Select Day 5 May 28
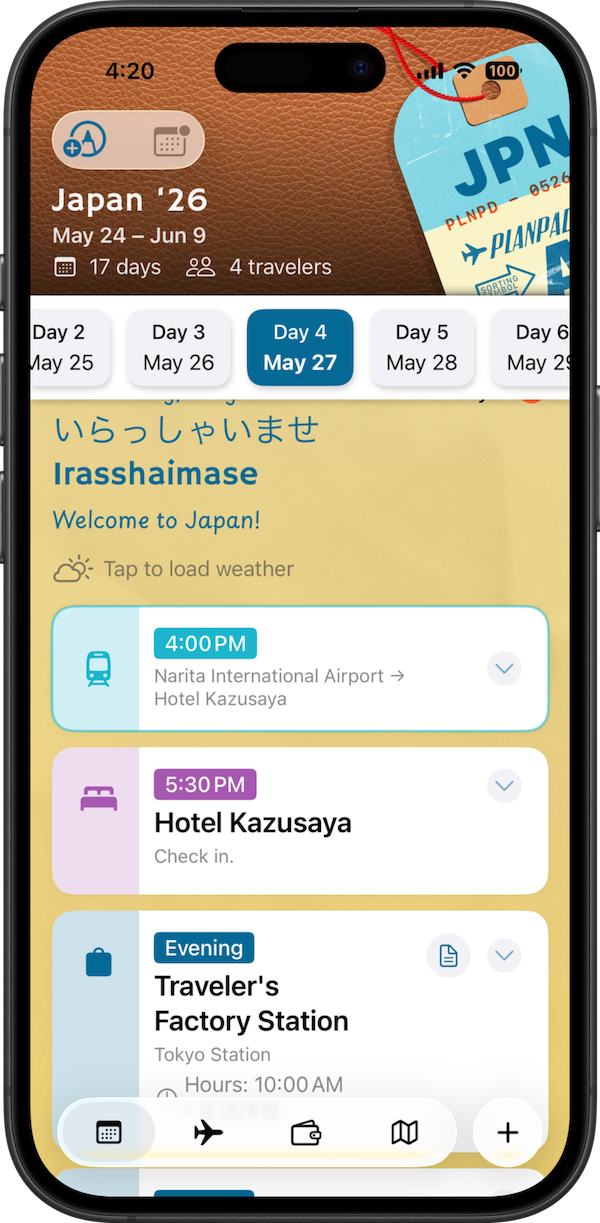600x1223 pixels. tap(421, 347)
